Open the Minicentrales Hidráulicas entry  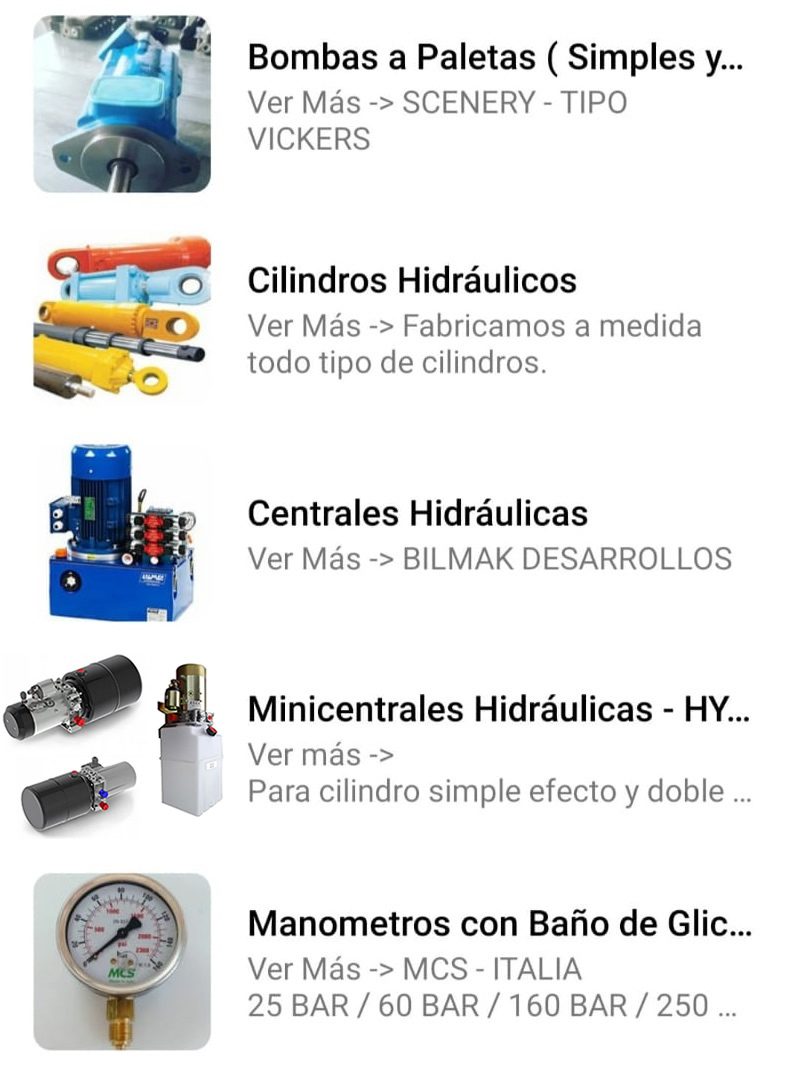click(x=498, y=710)
